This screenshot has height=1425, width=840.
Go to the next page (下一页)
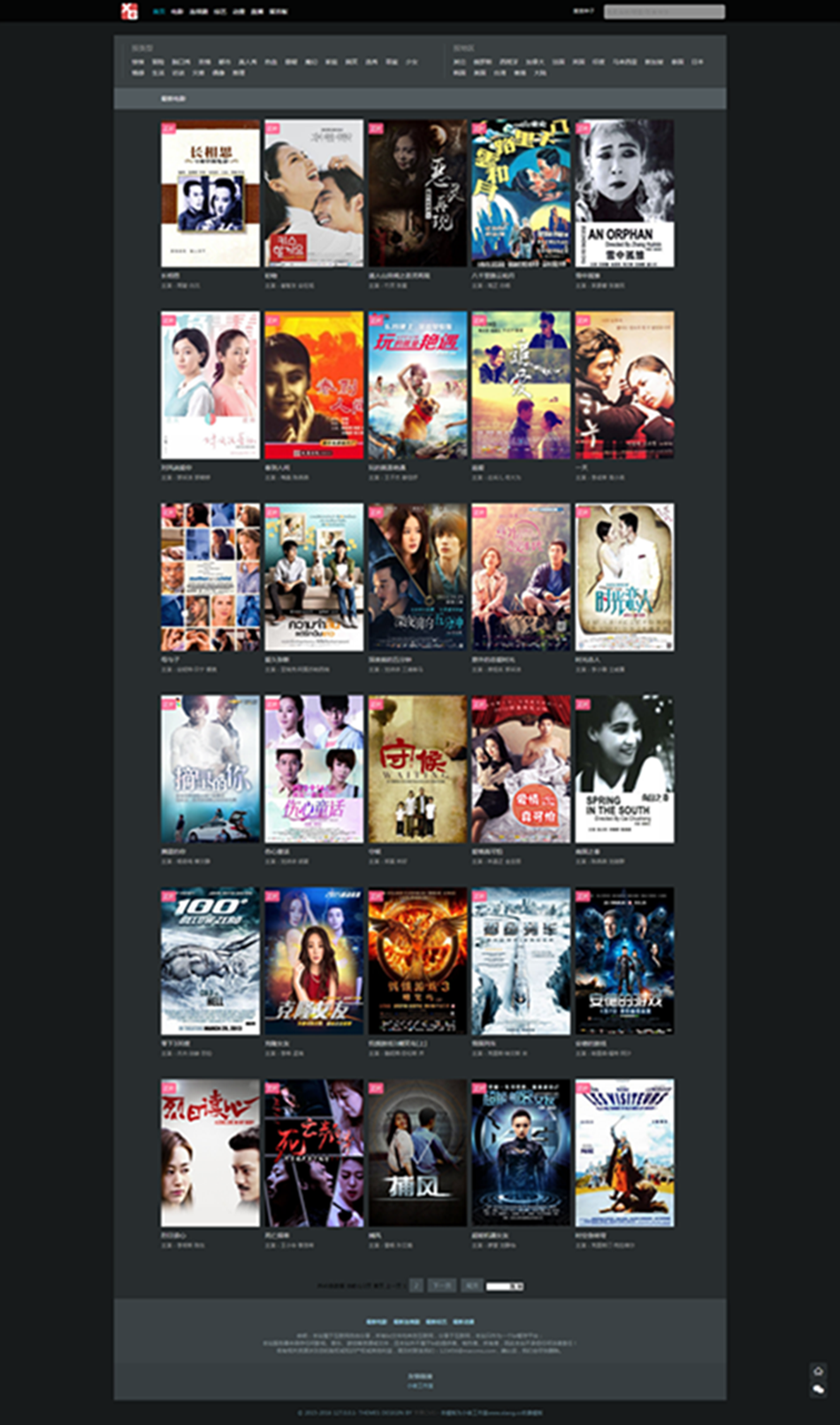pyautogui.click(x=442, y=1285)
